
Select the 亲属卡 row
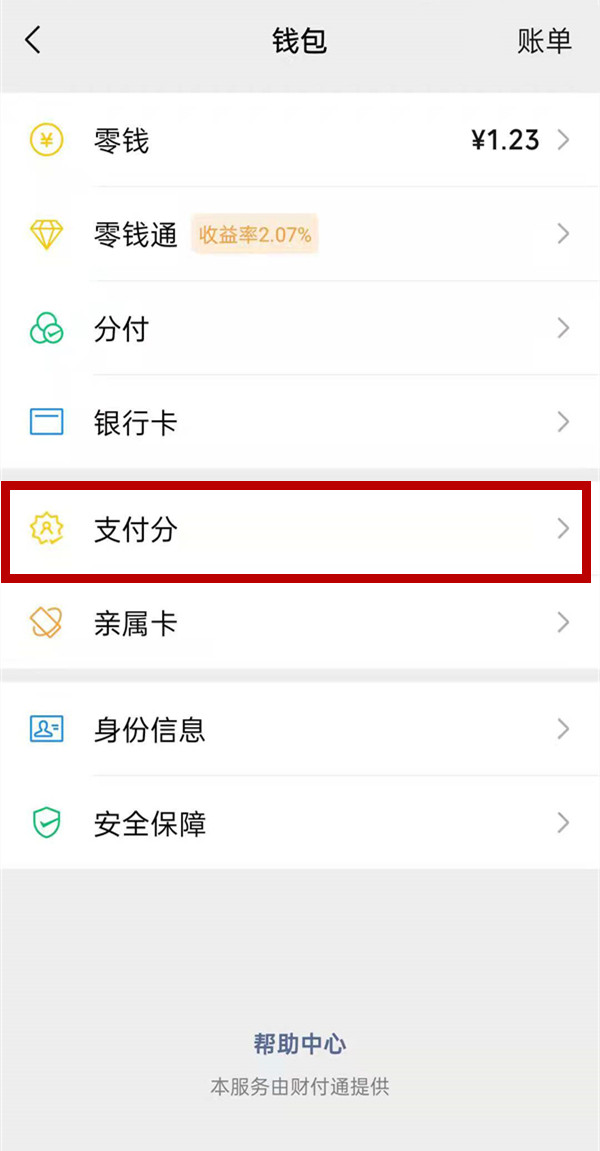click(x=300, y=623)
